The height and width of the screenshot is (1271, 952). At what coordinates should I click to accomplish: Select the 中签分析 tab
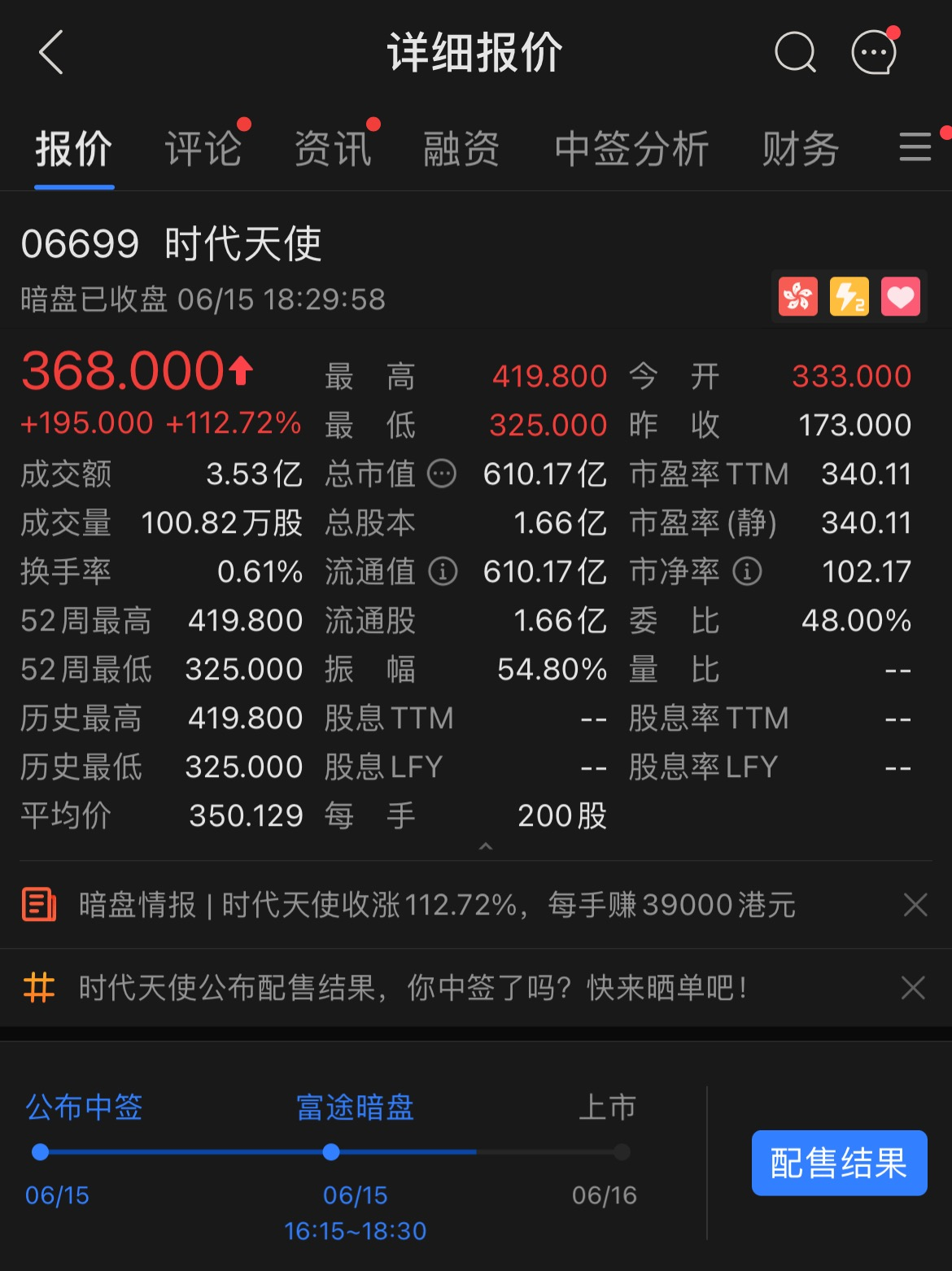[x=631, y=150]
